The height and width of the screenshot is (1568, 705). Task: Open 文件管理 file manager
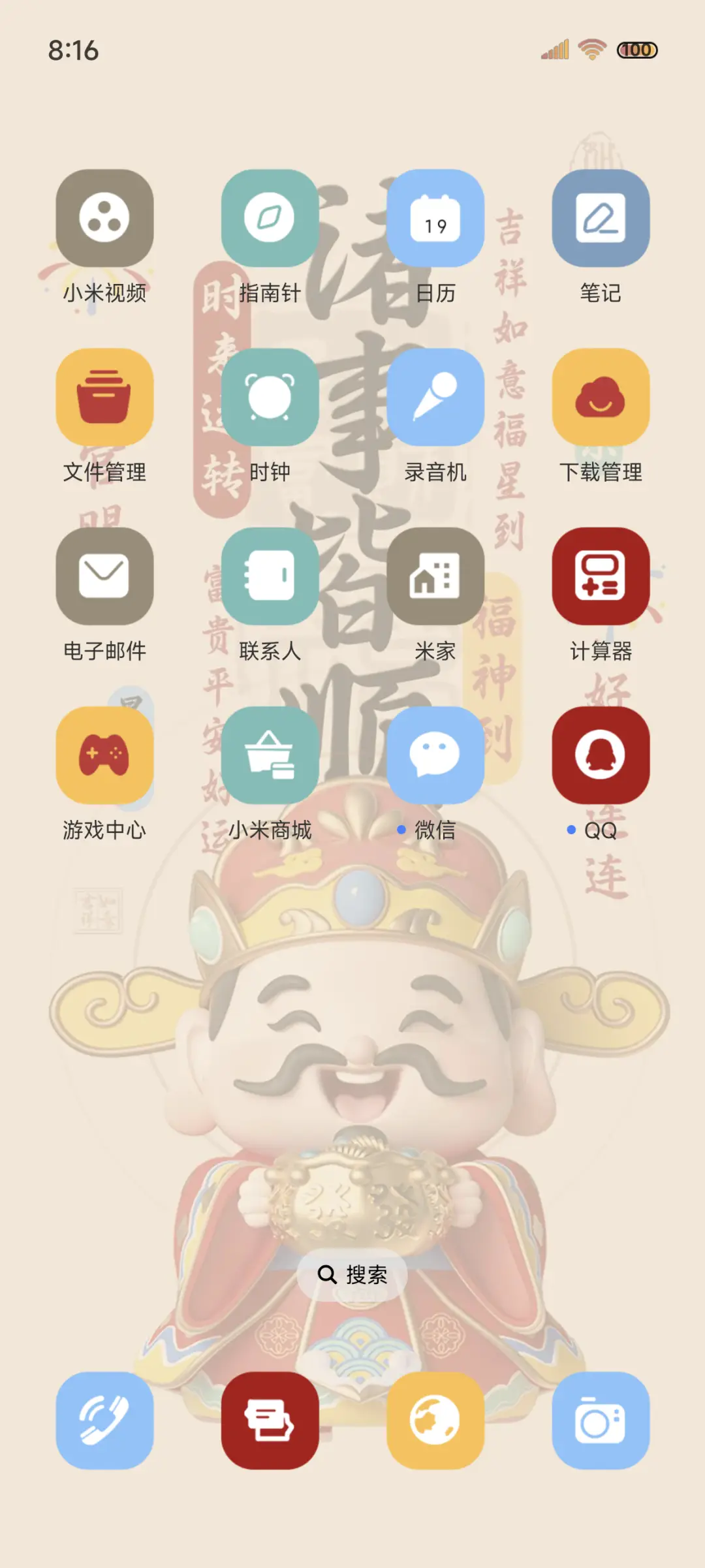pyautogui.click(x=104, y=400)
